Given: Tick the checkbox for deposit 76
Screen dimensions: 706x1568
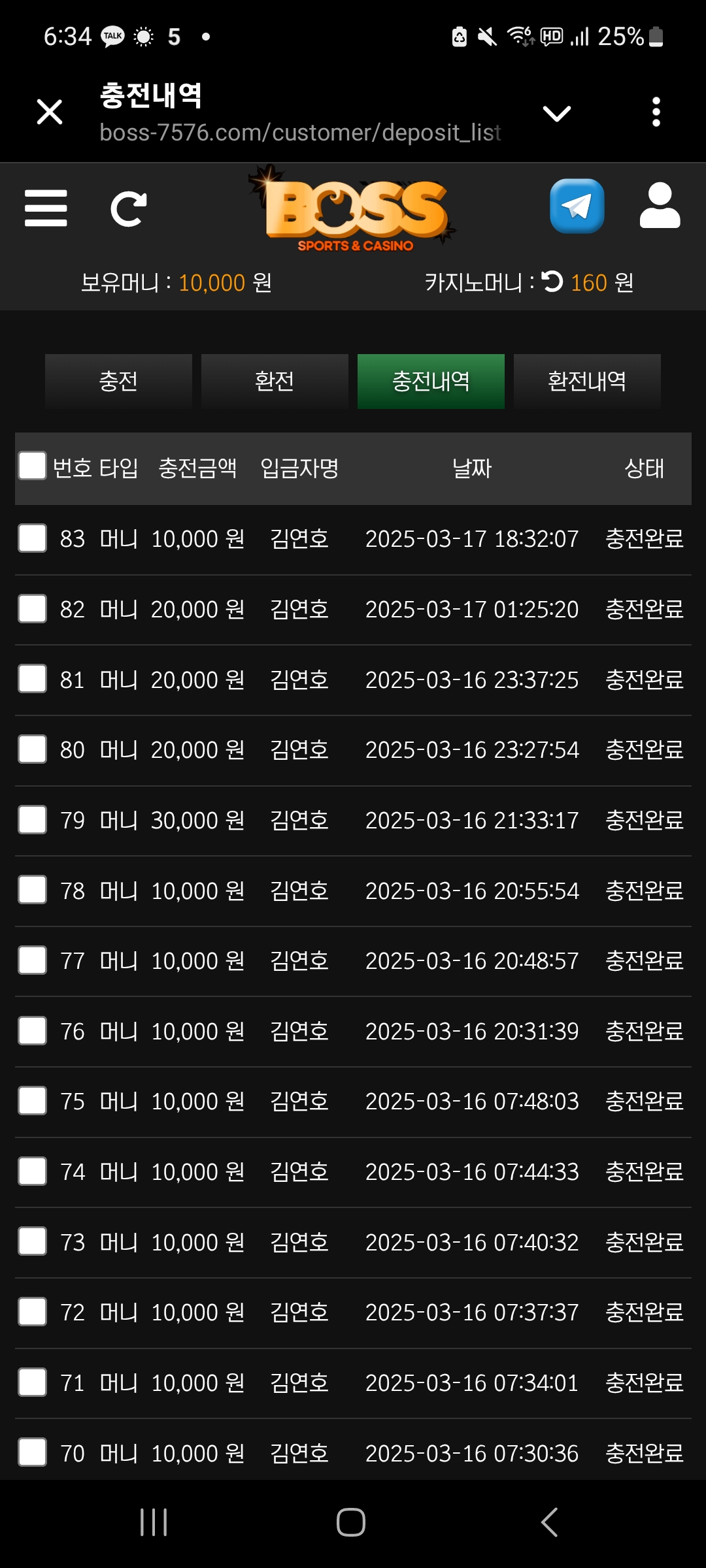Looking at the screenshot, I should coord(32,1031).
